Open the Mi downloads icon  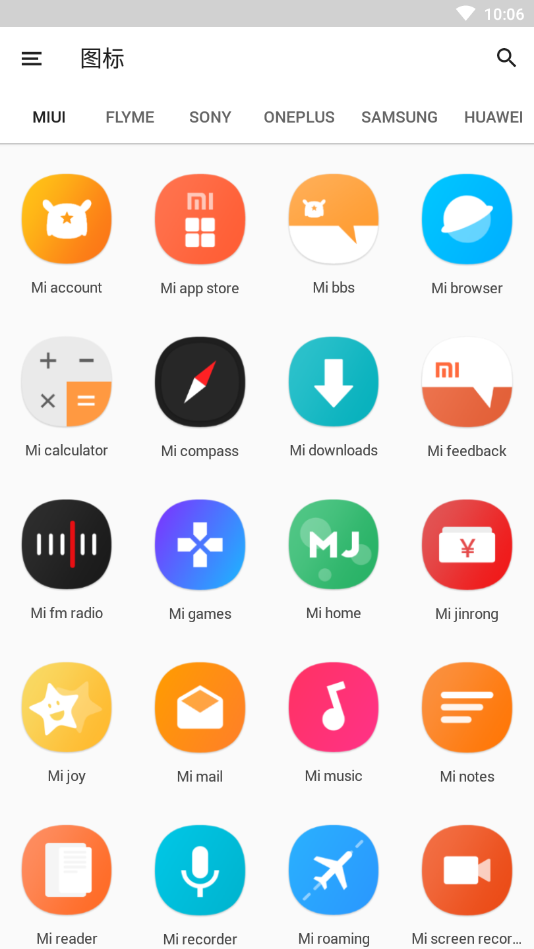point(334,382)
